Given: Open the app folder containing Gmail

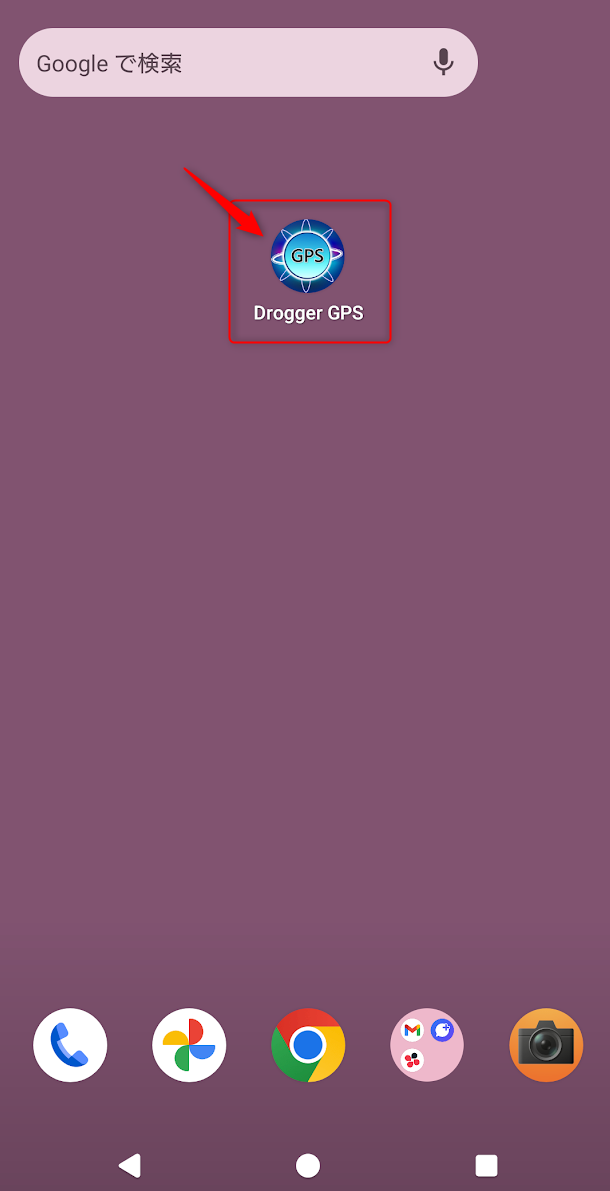Looking at the screenshot, I should 427,1045.
